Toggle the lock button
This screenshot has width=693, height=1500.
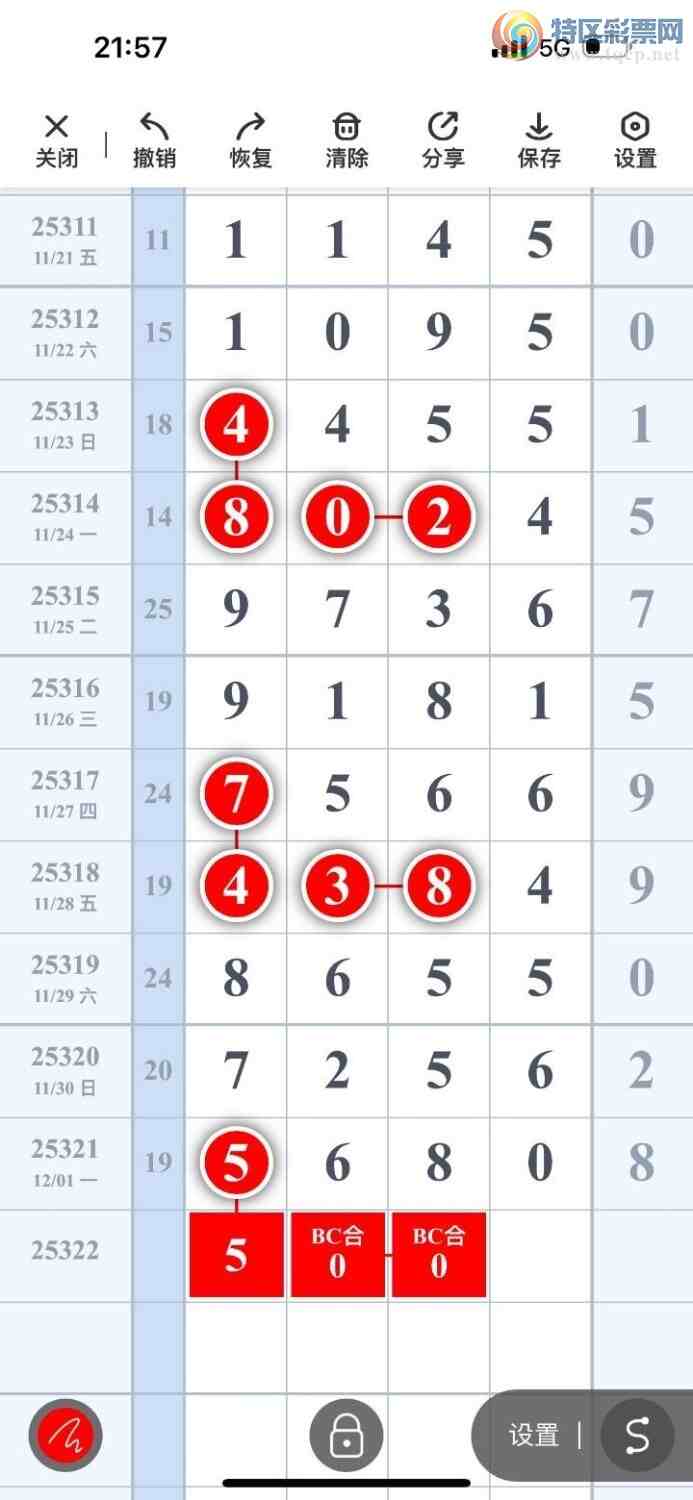pyautogui.click(x=346, y=1436)
